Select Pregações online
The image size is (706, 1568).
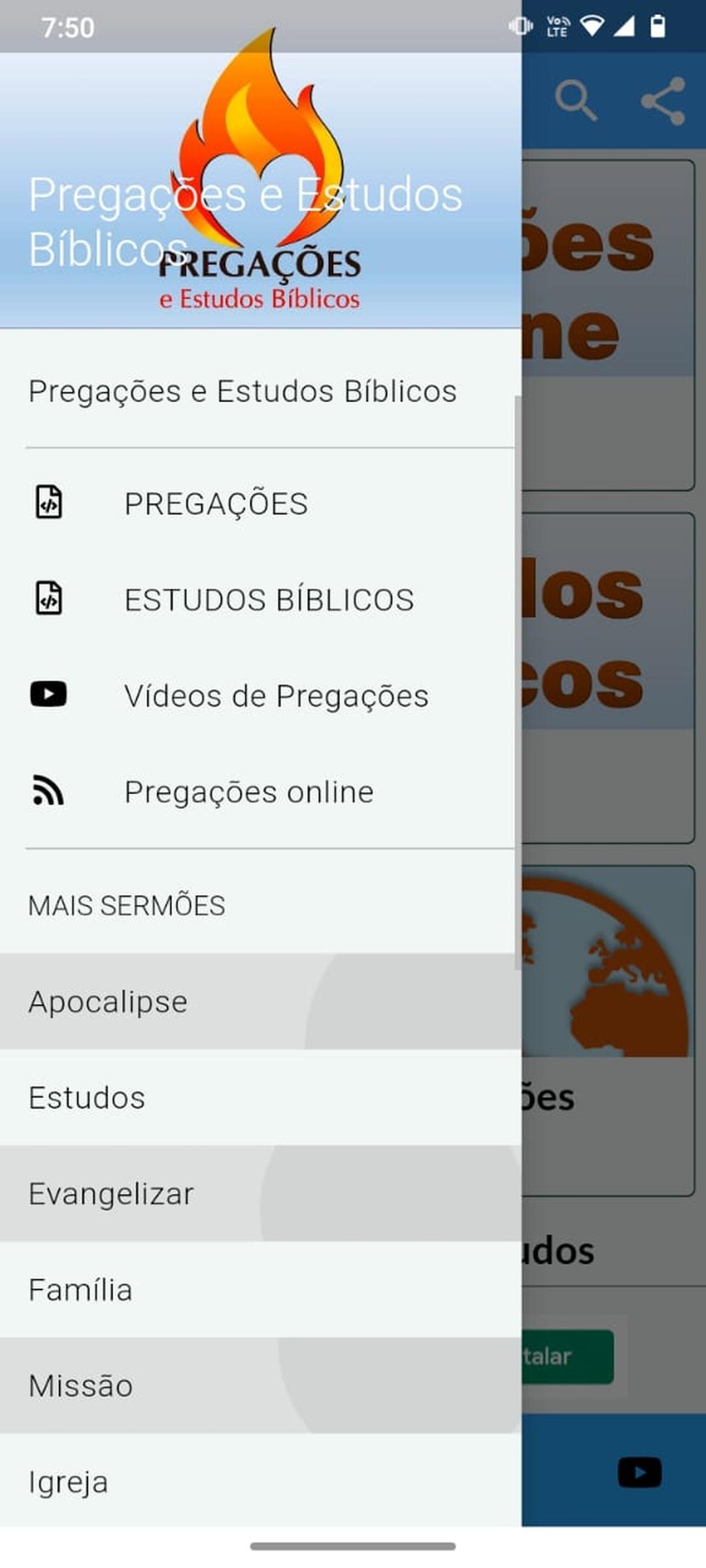(248, 792)
